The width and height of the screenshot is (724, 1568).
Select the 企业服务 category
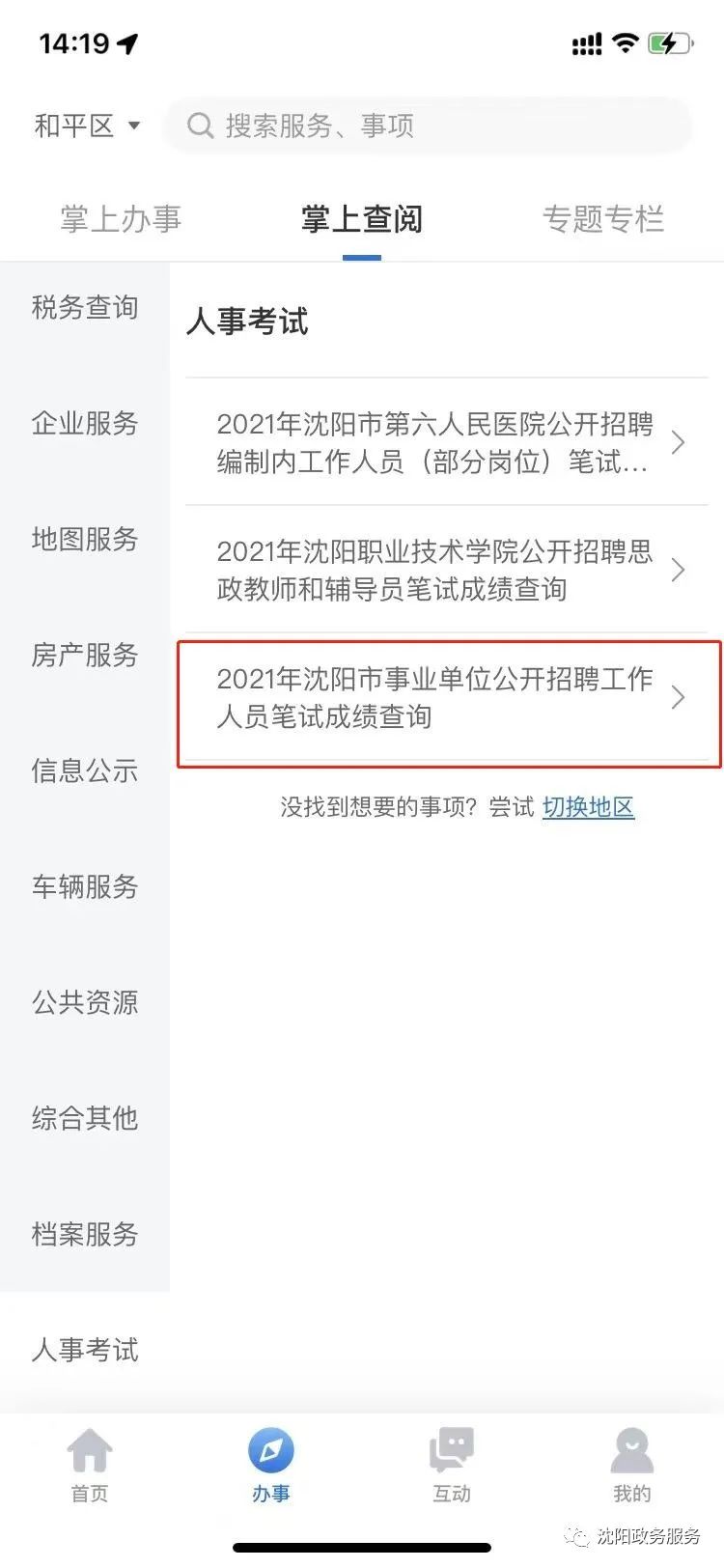85,424
